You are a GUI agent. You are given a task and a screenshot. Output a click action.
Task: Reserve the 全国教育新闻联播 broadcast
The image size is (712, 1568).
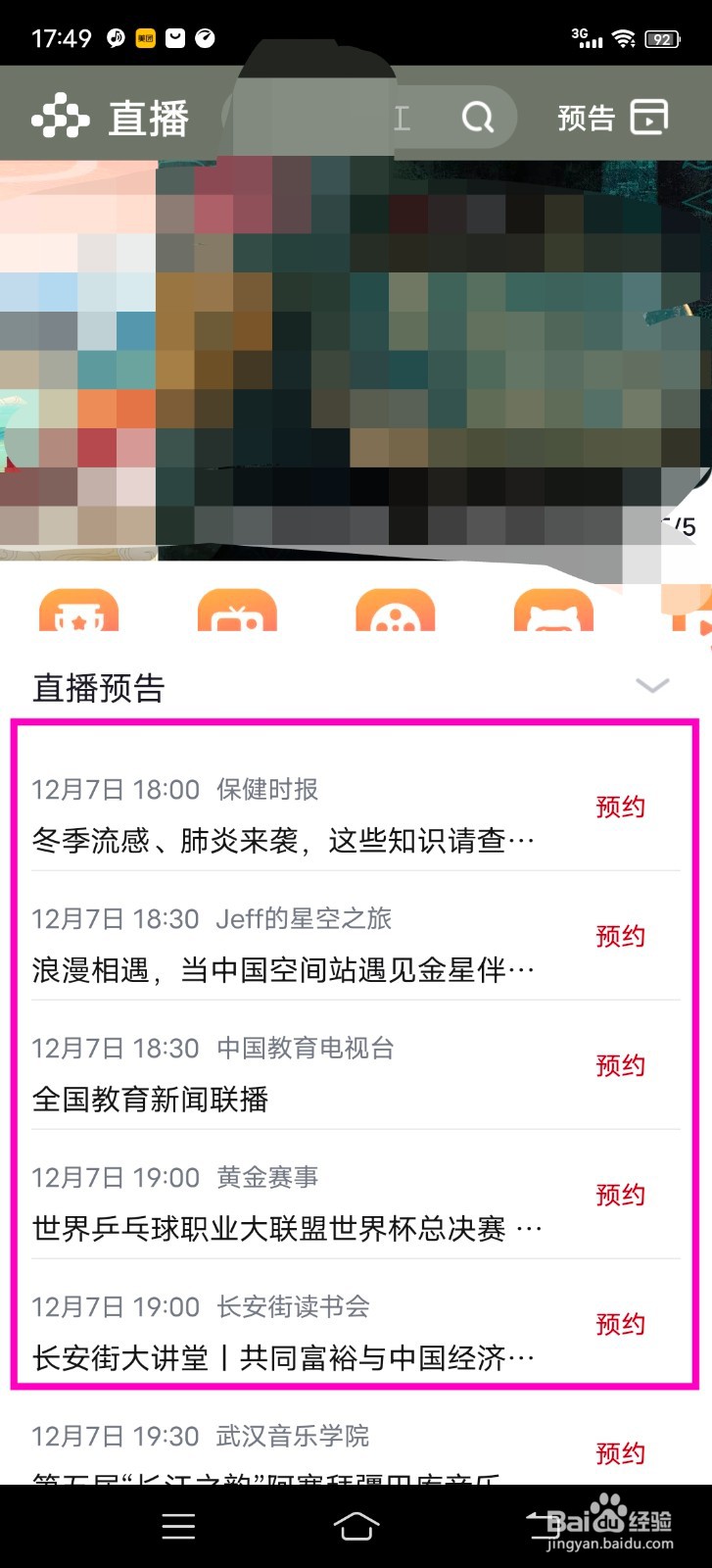pos(620,1066)
